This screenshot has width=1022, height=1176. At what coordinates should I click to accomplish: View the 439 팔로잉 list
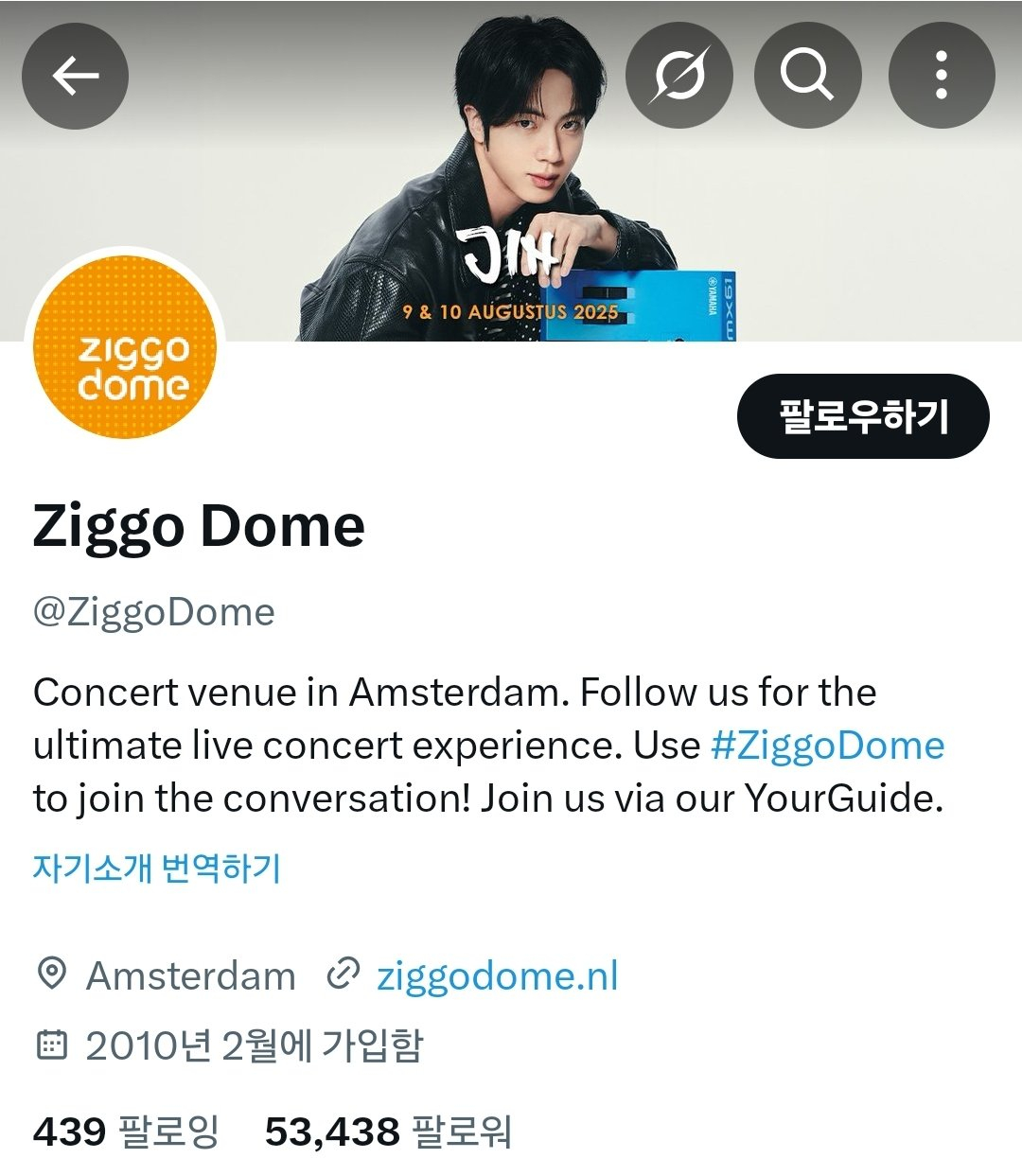click(126, 1132)
